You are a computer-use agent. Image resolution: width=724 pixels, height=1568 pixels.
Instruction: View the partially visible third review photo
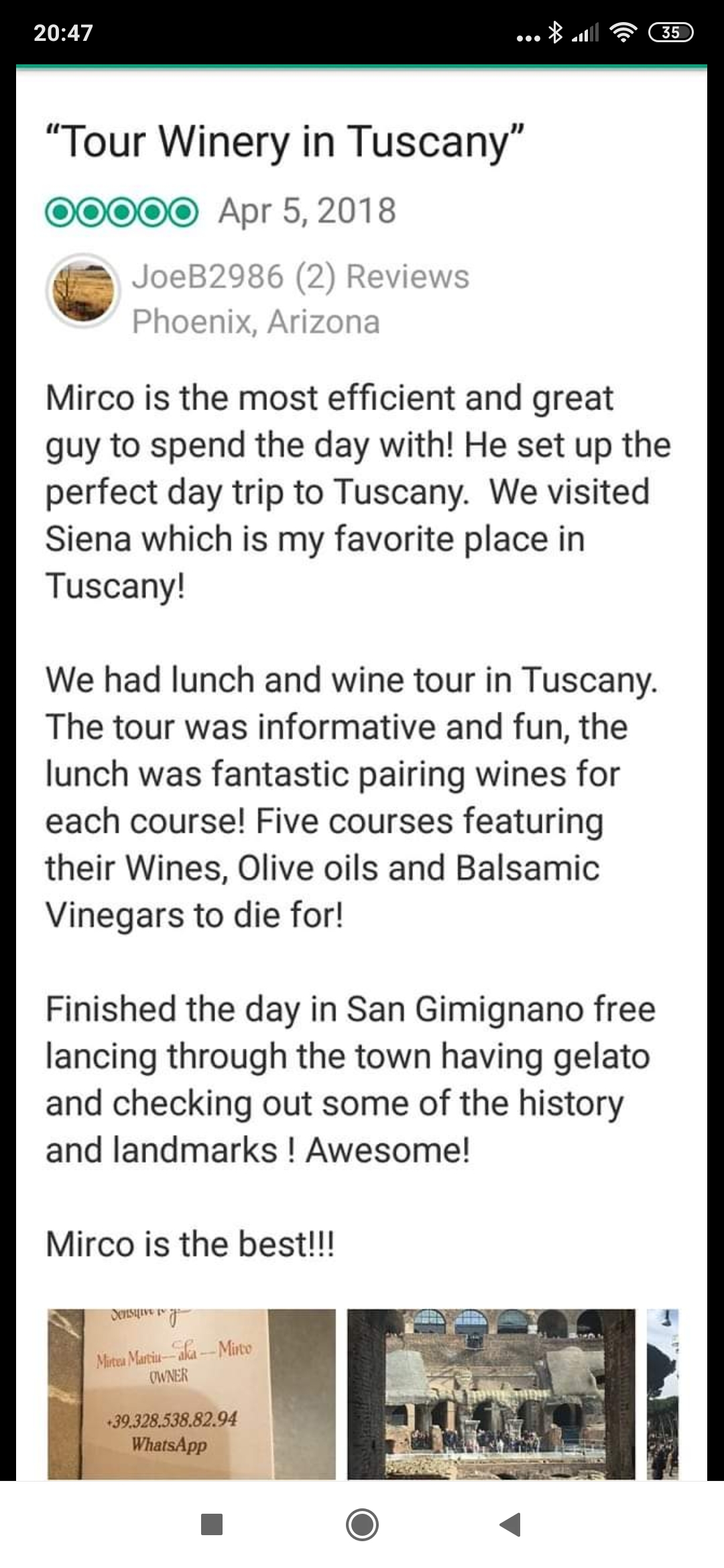[x=662, y=1394]
